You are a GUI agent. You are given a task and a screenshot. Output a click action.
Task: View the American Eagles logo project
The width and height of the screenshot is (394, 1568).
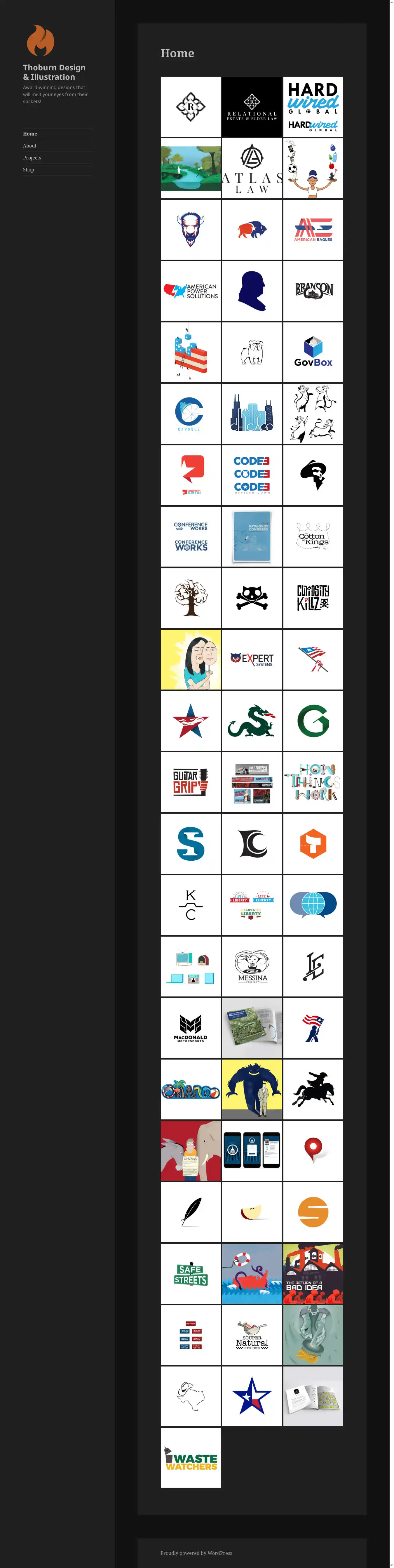[313, 230]
